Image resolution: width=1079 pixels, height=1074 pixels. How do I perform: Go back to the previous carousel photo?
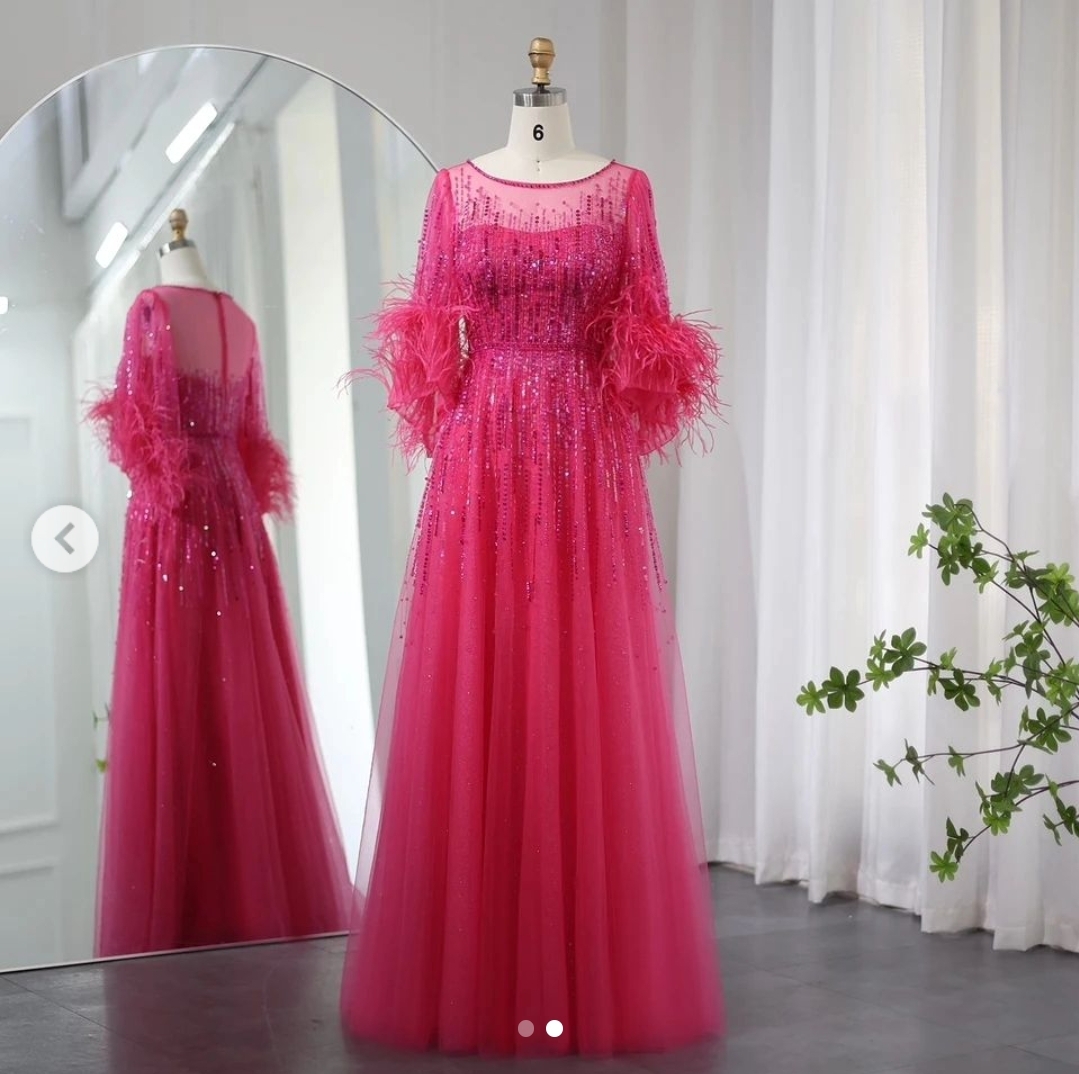click(x=65, y=539)
